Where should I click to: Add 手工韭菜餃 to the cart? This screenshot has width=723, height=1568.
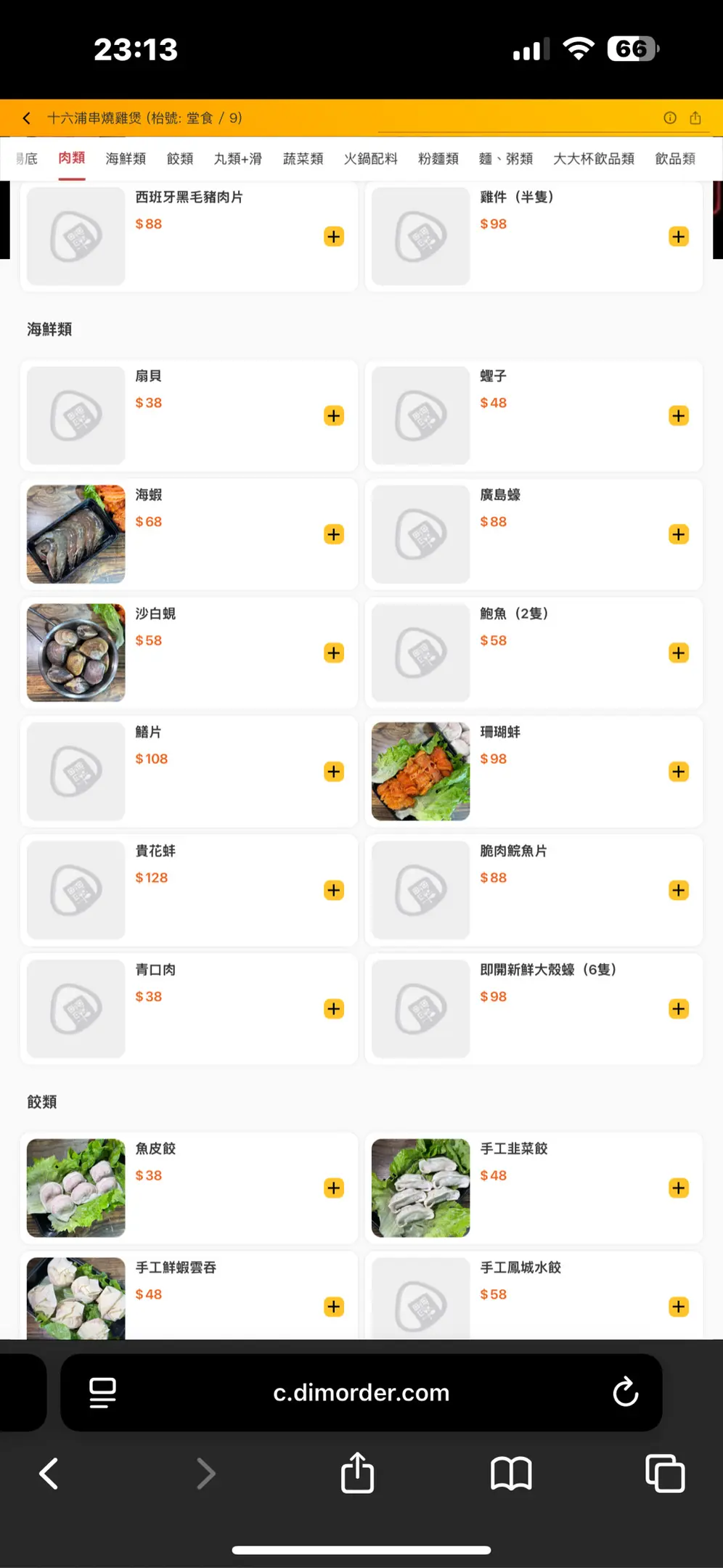[679, 1188]
